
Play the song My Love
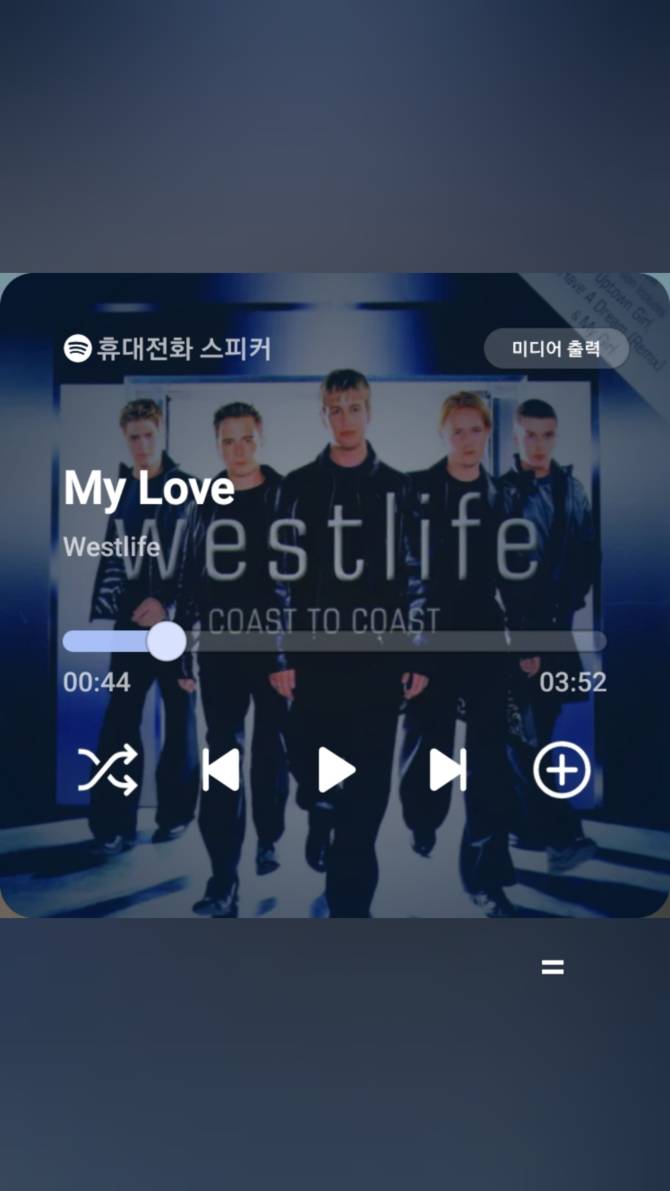(336, 770)
